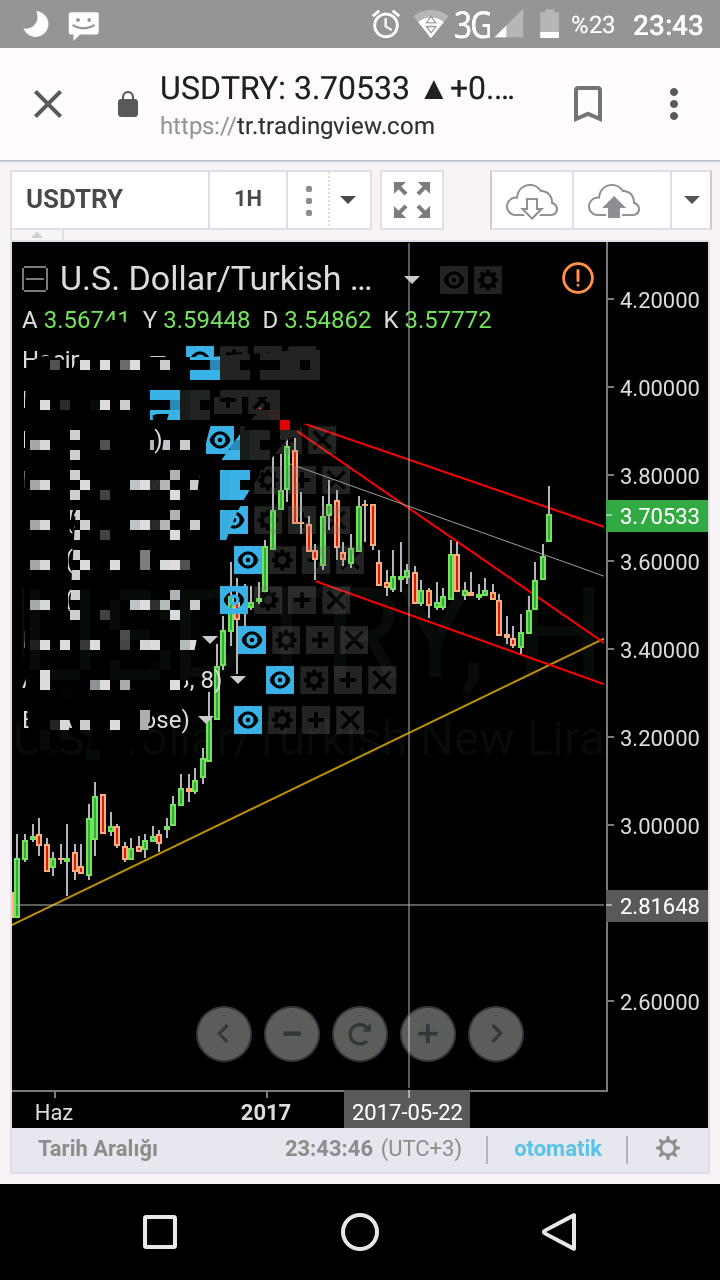Open the browser overflow menu
Image resolution: width=720 pixels, height=1280 pixels.
pyautogui.click(x=674, y=104)
